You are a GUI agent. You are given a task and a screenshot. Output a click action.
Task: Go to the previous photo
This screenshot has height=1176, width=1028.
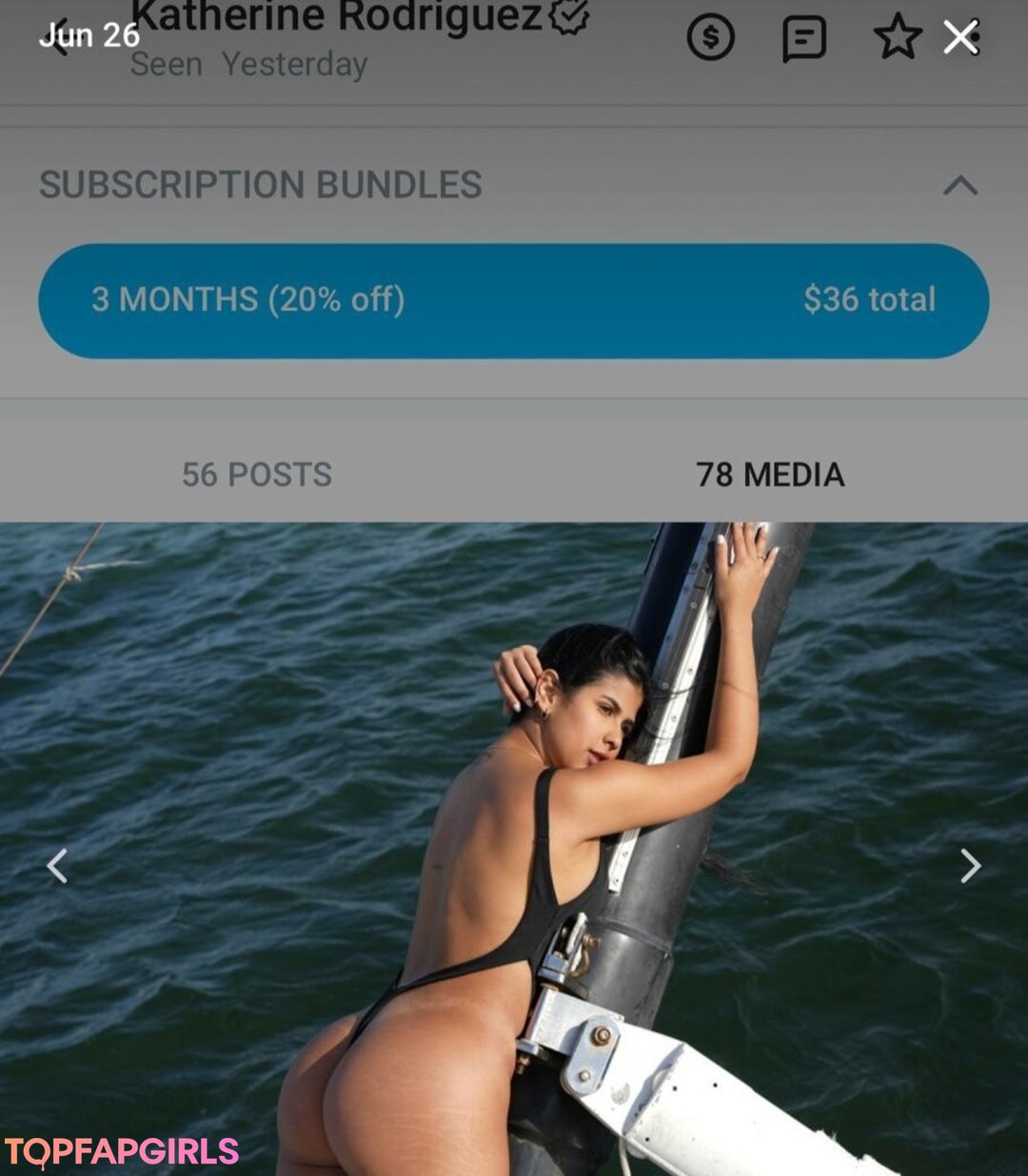click(57, 866)
